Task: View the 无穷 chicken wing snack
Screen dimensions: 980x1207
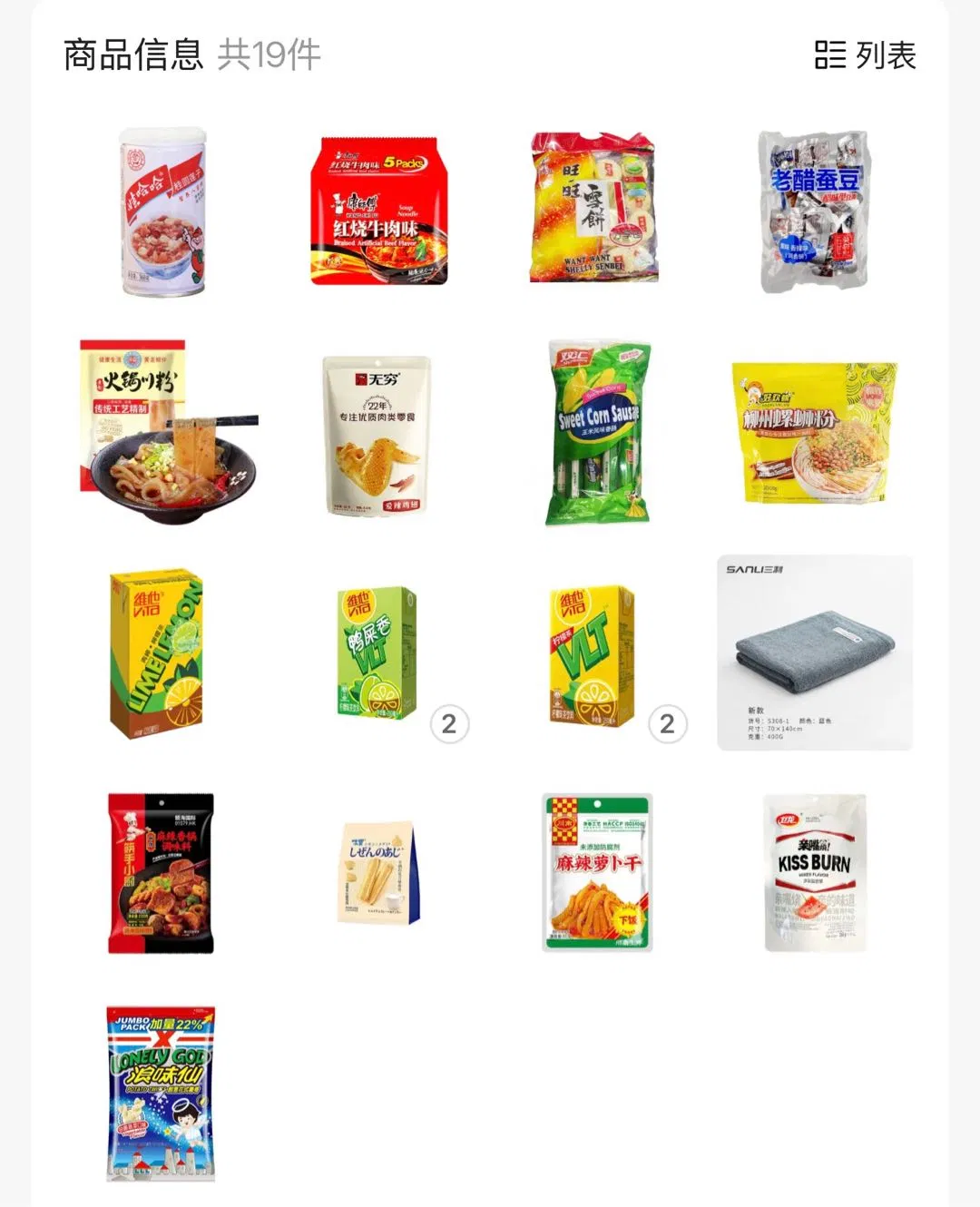Action: click(x=377, y=437)
